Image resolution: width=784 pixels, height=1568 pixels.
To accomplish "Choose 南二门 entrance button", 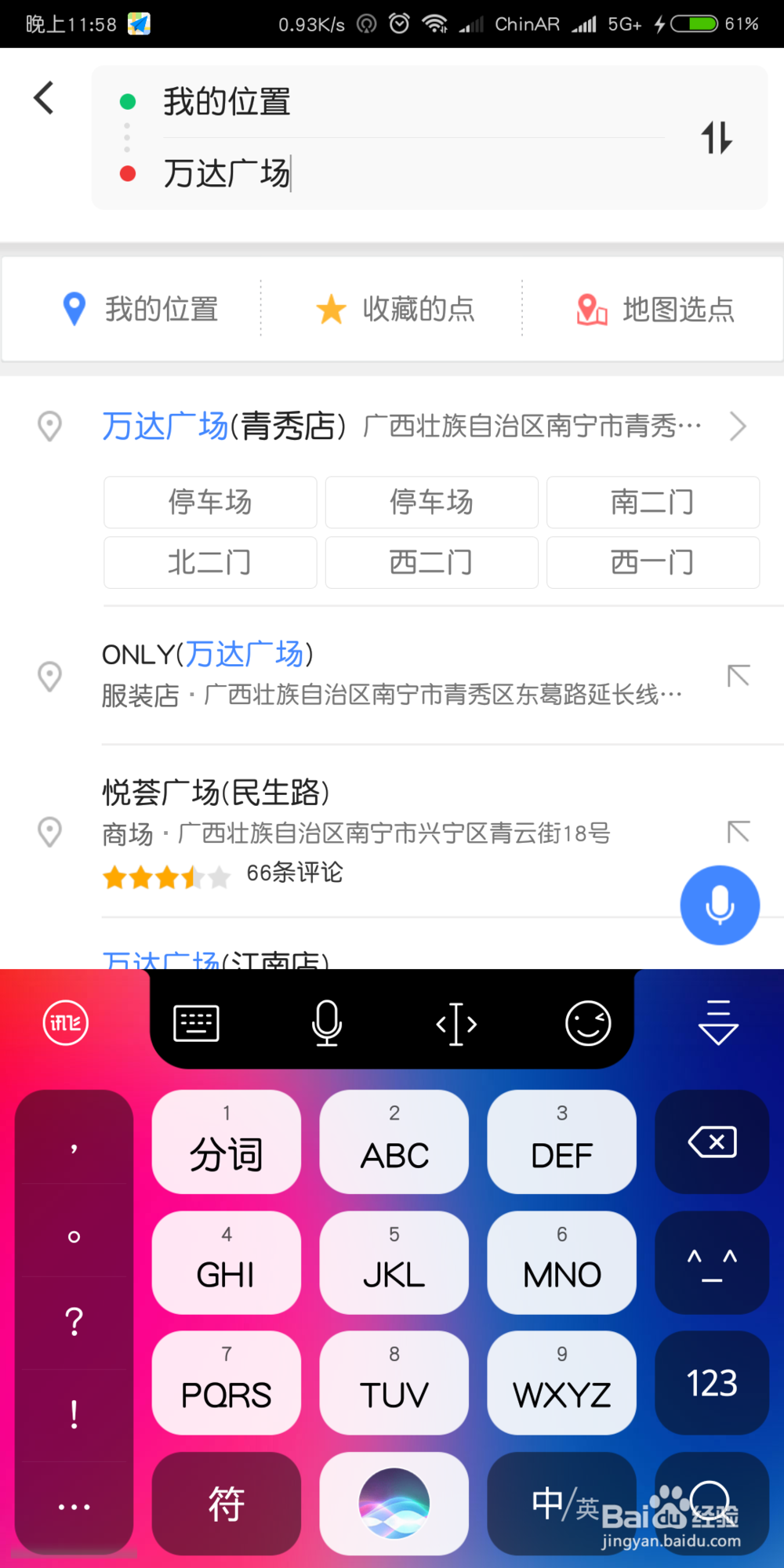I will (x=652, y=503).
